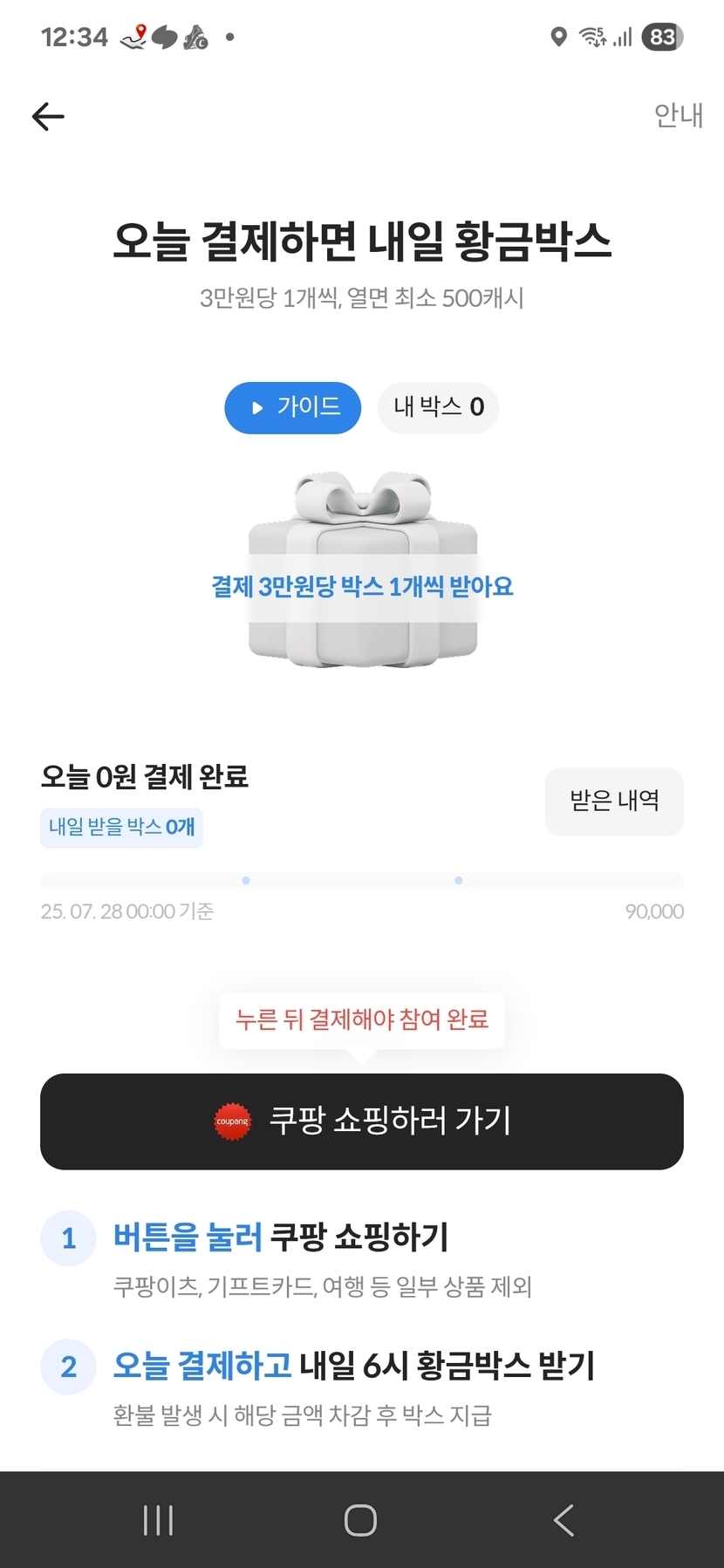This screenshot has height=1568, width=724.
Task: View 받은 내역 history
Action: click(614, 801)
